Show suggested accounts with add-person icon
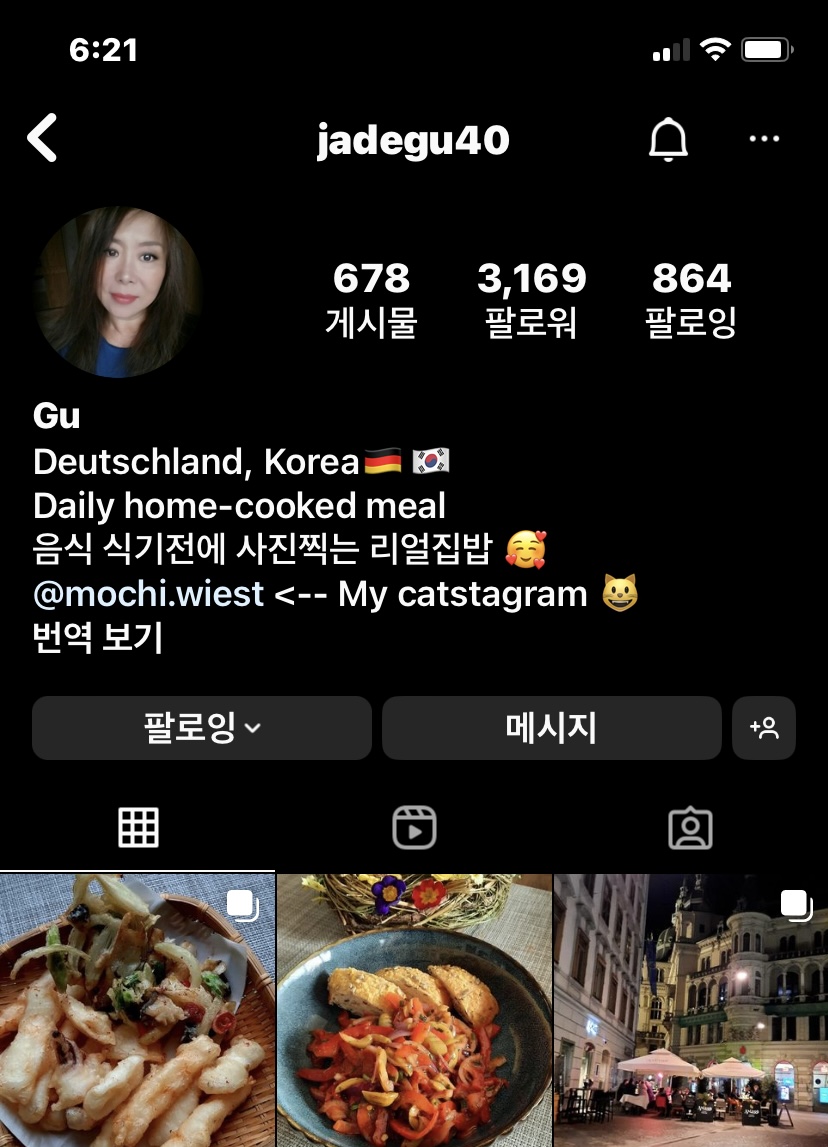The height and width of the screenshot is (1147, 828). (764, 728)
